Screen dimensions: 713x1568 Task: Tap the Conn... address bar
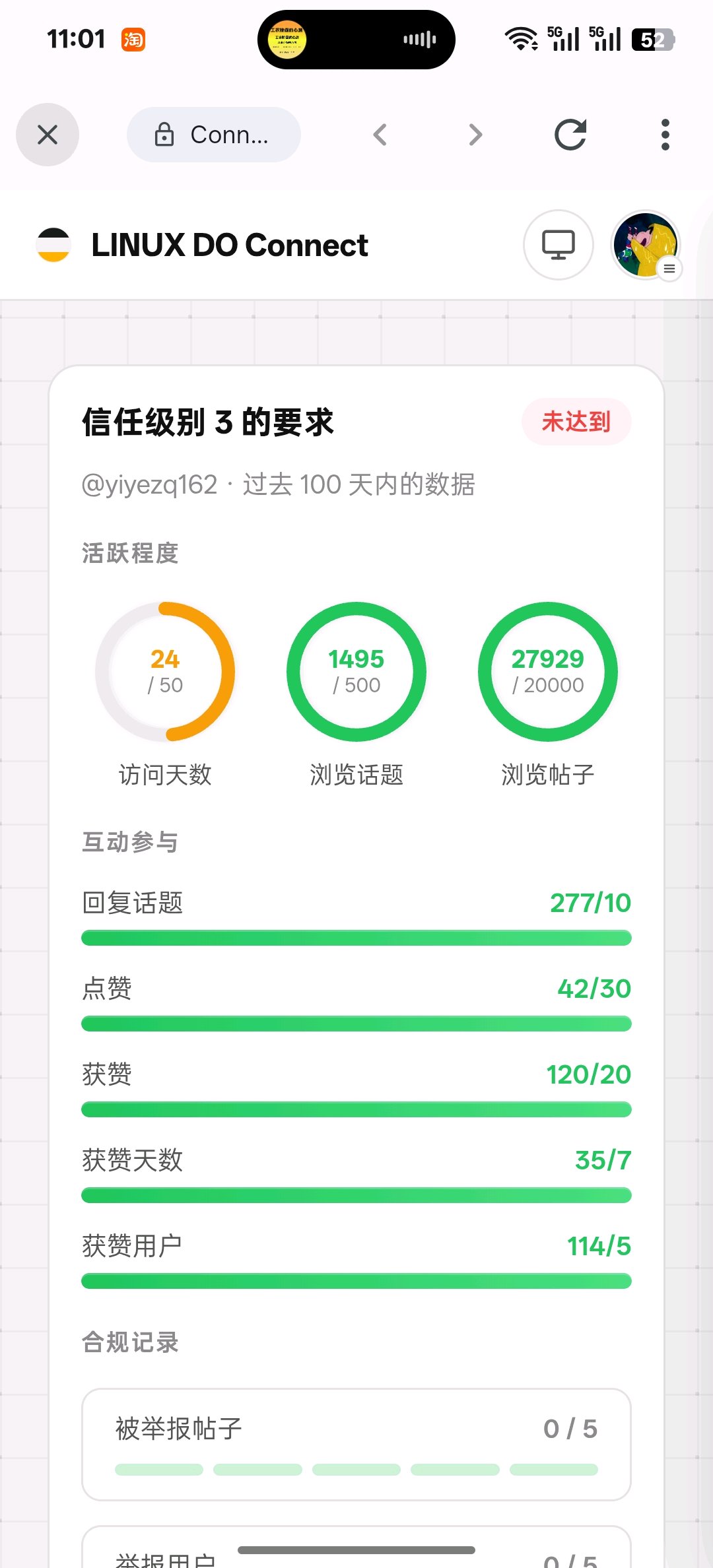(x=214, y=135)
